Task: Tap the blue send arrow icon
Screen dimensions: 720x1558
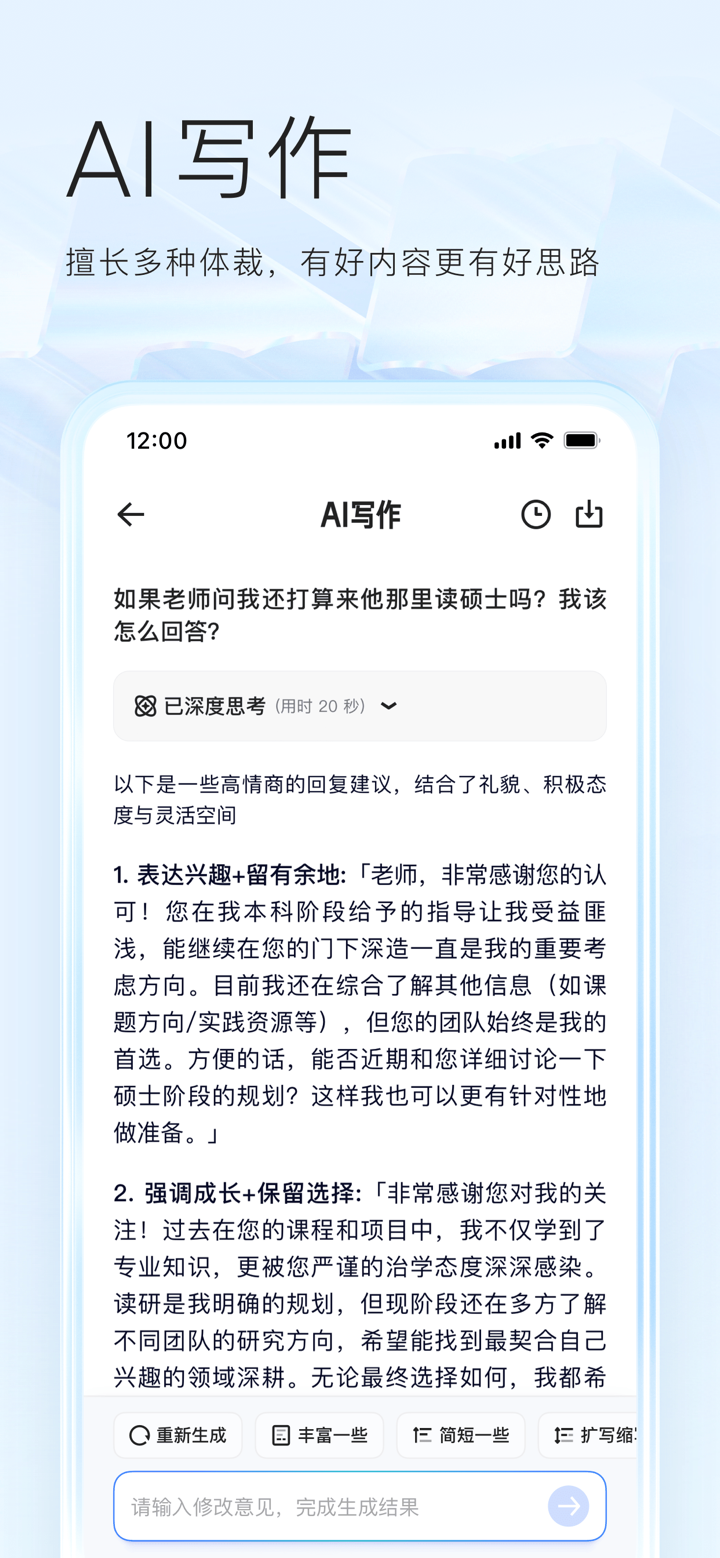Action: (567, 1505)
